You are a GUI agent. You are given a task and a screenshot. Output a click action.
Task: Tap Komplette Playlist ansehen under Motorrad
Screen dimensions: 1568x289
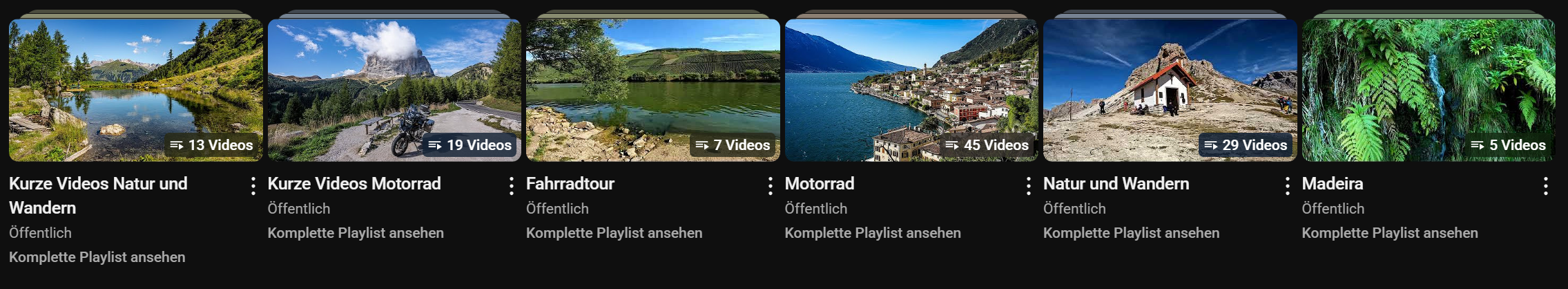click(873, 233)
